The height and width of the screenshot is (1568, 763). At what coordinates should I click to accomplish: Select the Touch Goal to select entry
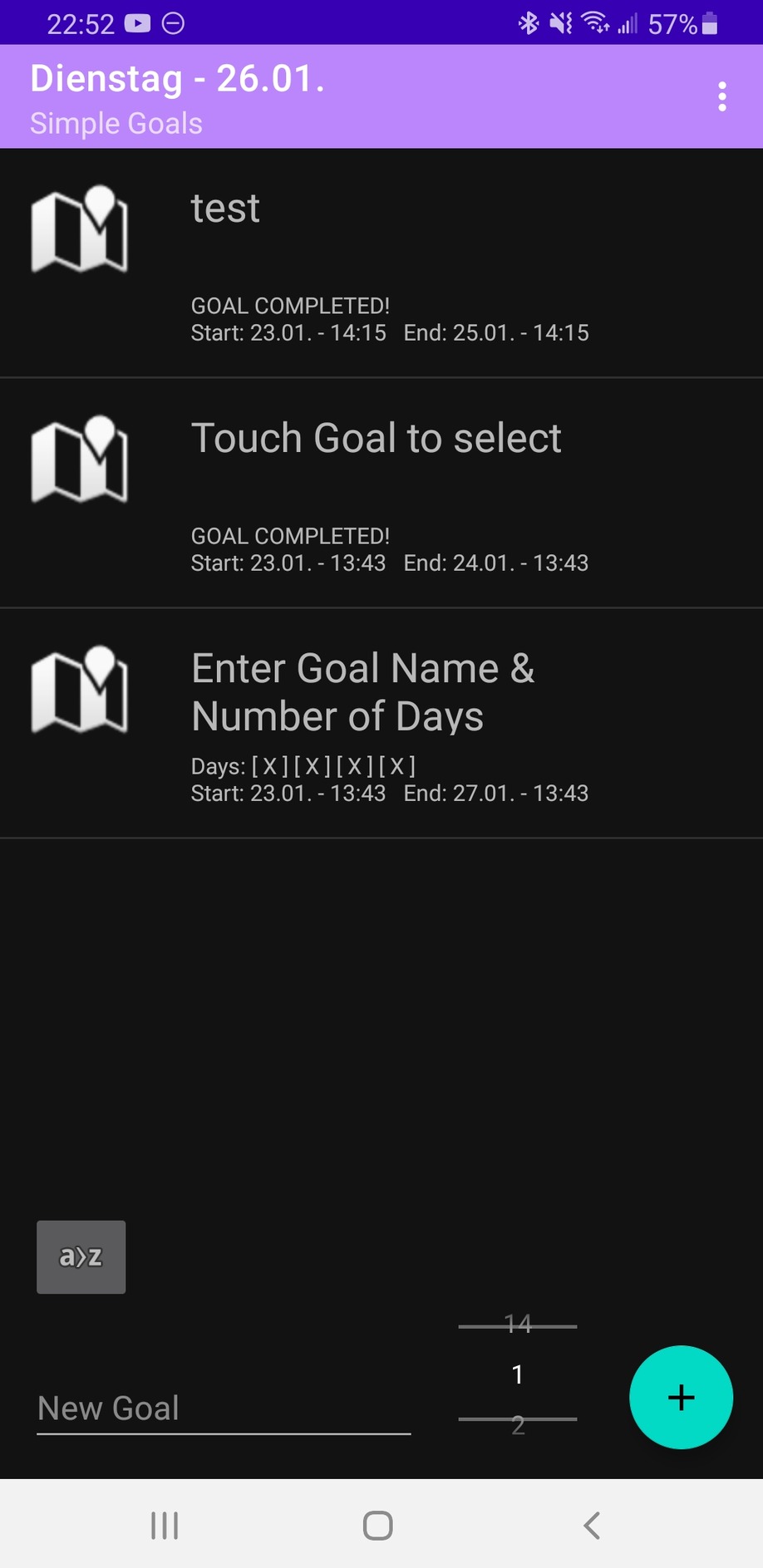pyautogui.click(x=381, y=493)
